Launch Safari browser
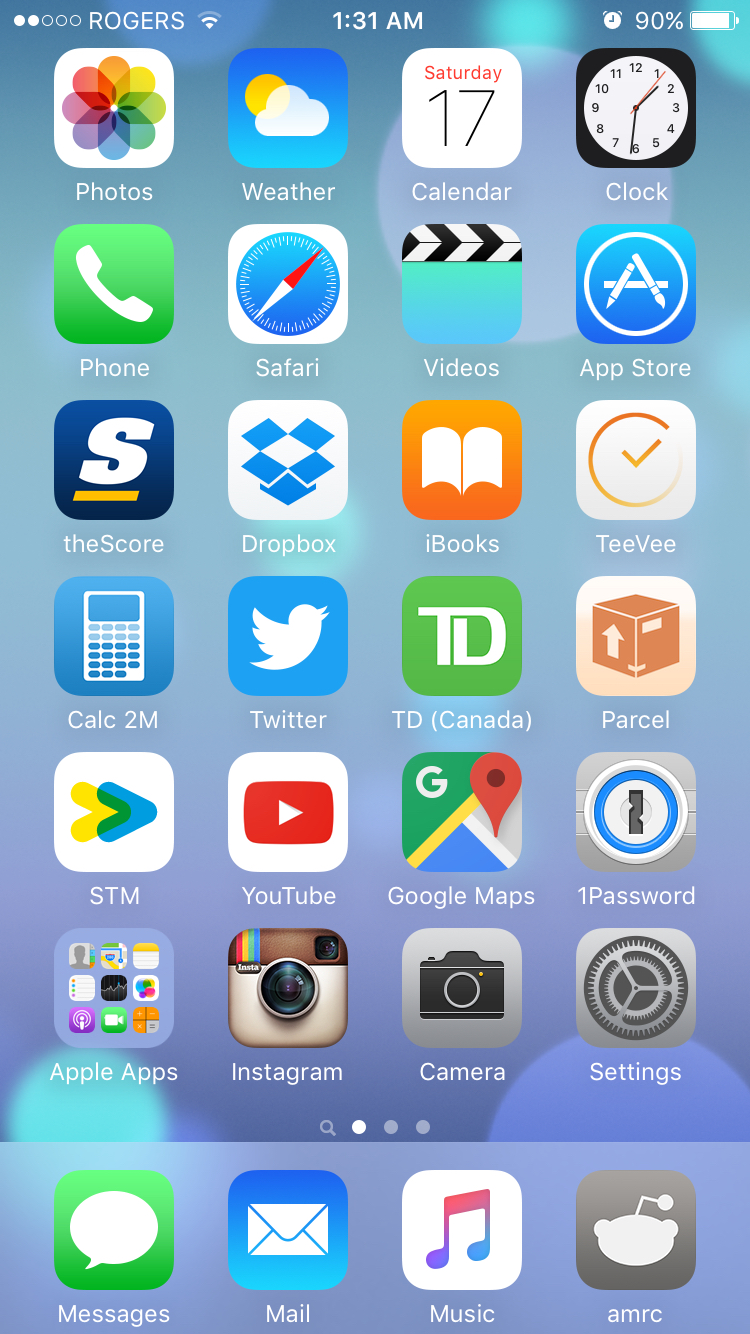 click(288, 284)
